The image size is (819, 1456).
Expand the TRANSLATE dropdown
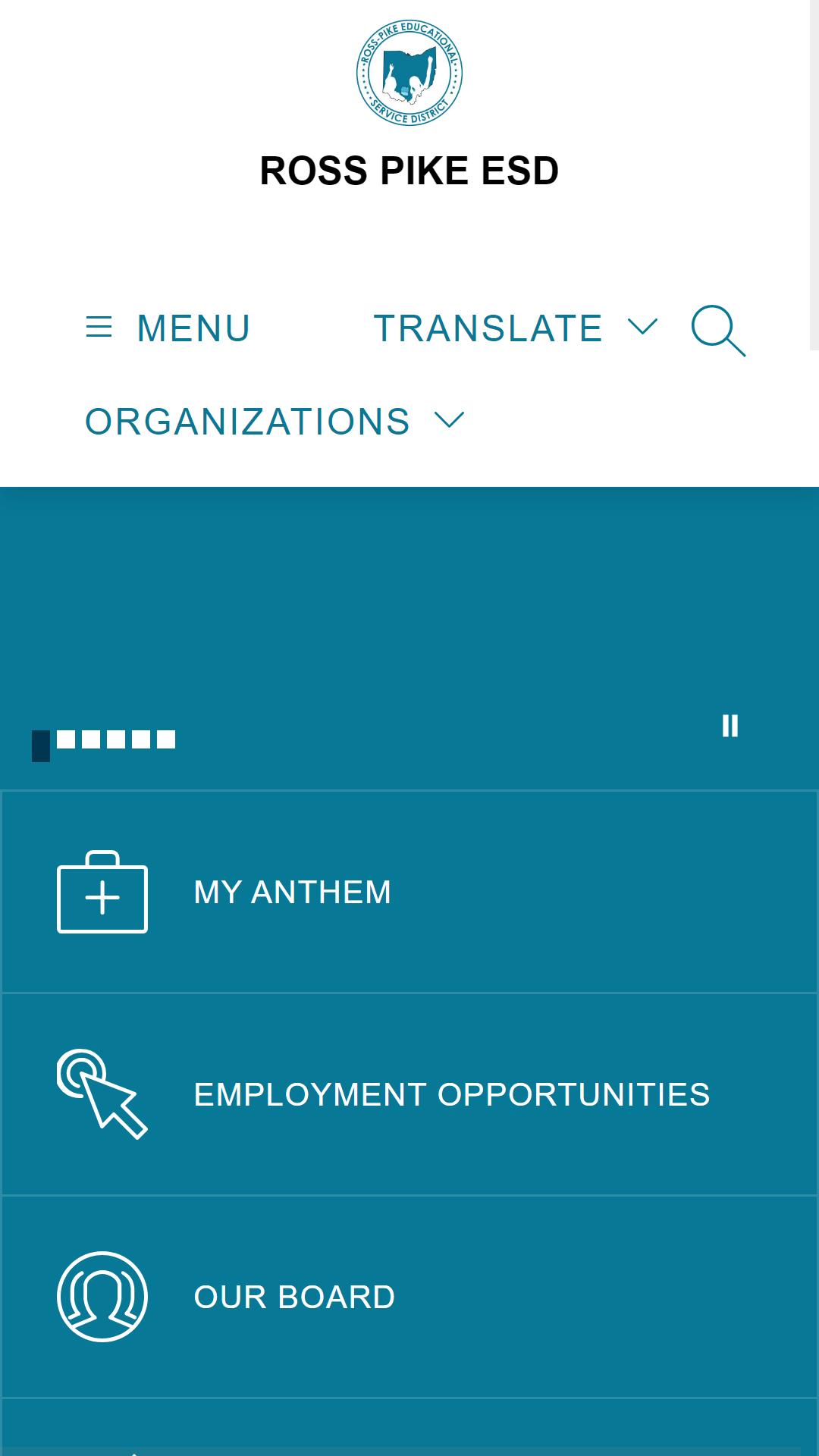pyautogui.click(x=516, y=328)
